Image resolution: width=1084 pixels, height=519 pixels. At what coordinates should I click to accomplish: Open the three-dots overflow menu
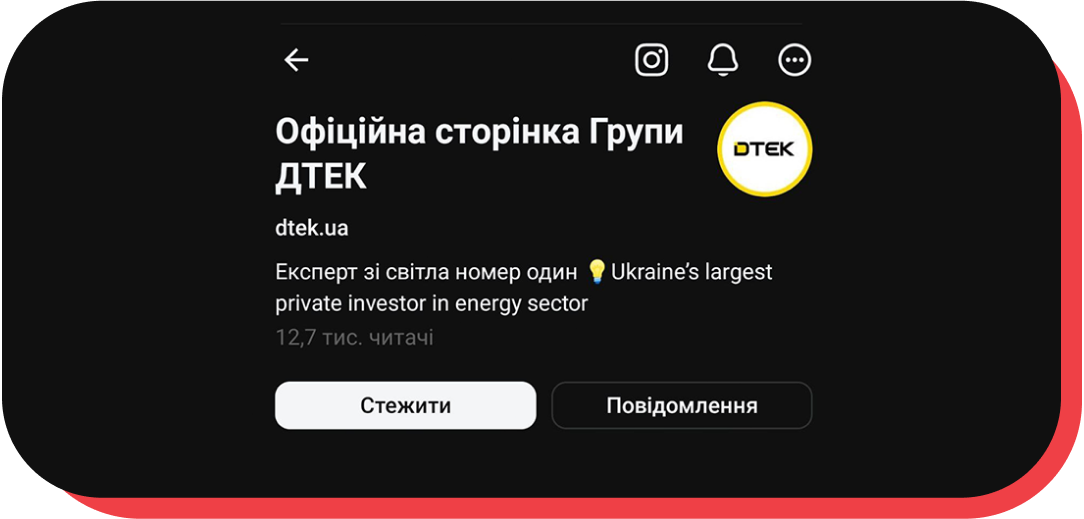coord(795,61)
